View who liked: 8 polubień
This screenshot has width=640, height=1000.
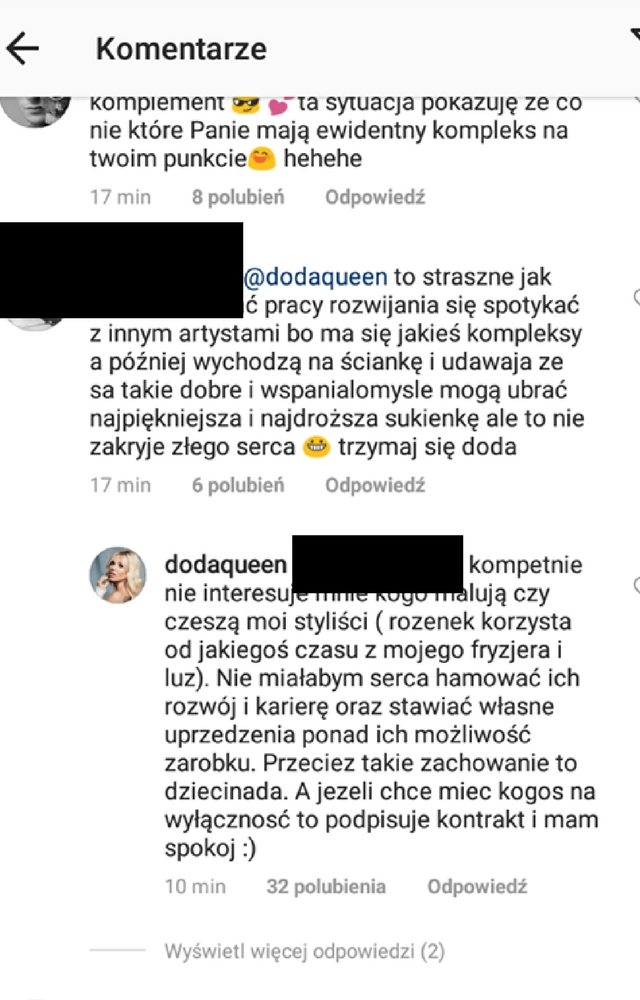click(x=238, y=197)
